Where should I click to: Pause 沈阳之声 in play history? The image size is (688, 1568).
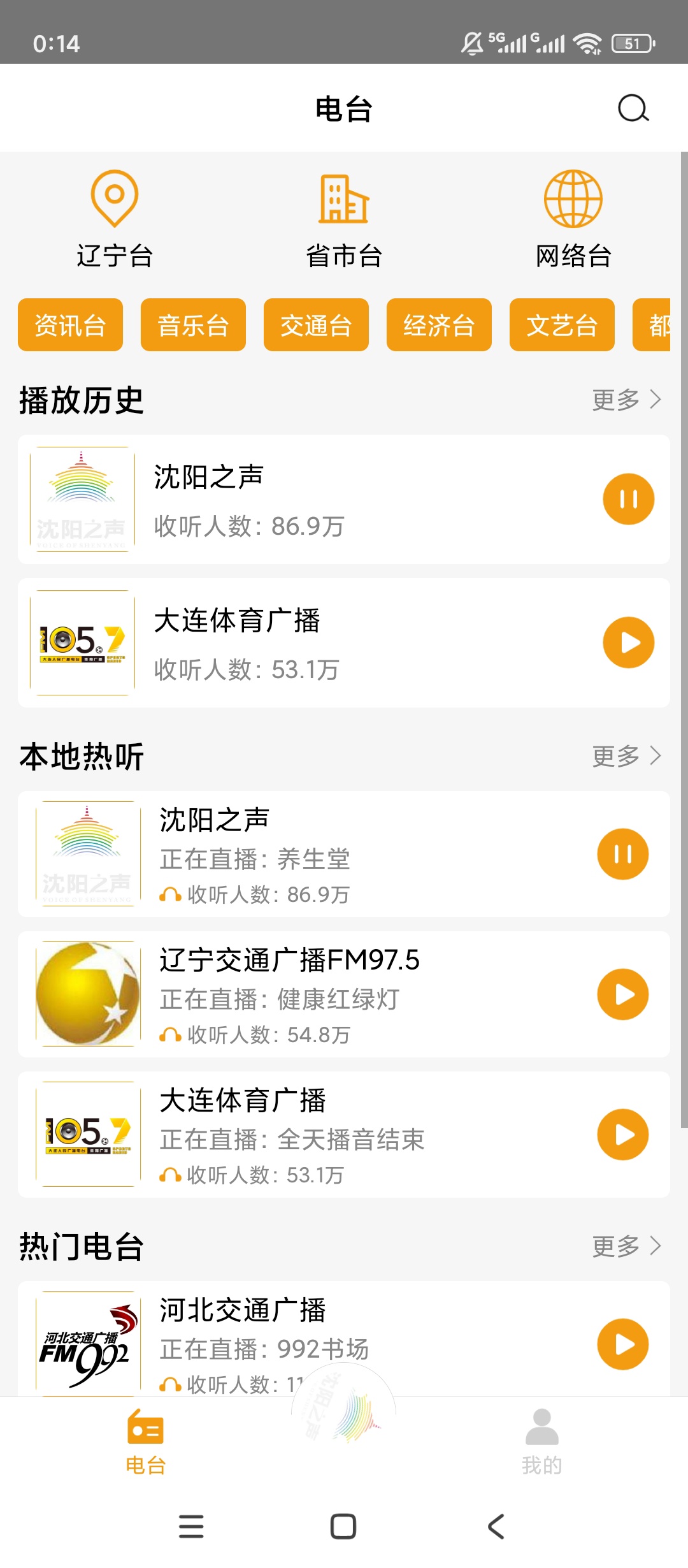pos(629,499)
